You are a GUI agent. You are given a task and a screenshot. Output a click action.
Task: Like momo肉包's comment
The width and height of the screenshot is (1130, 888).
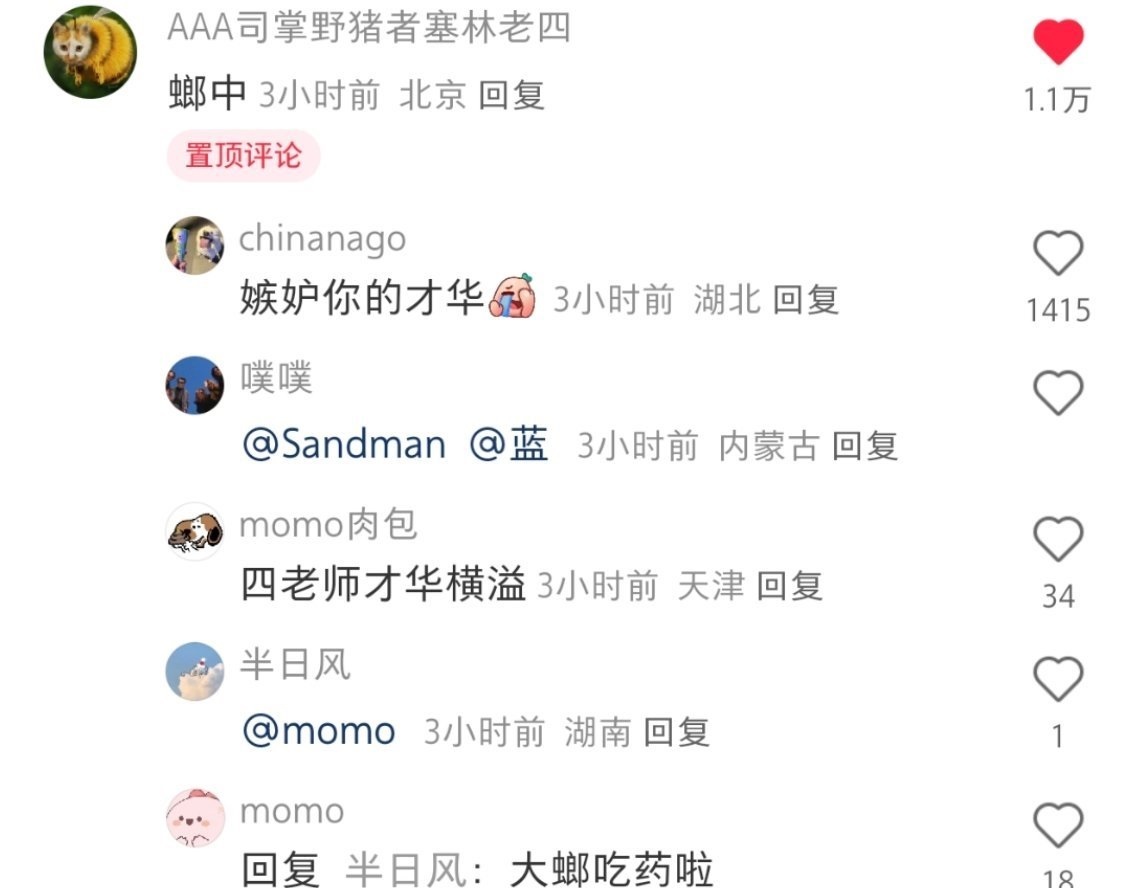coord(1057,540)
